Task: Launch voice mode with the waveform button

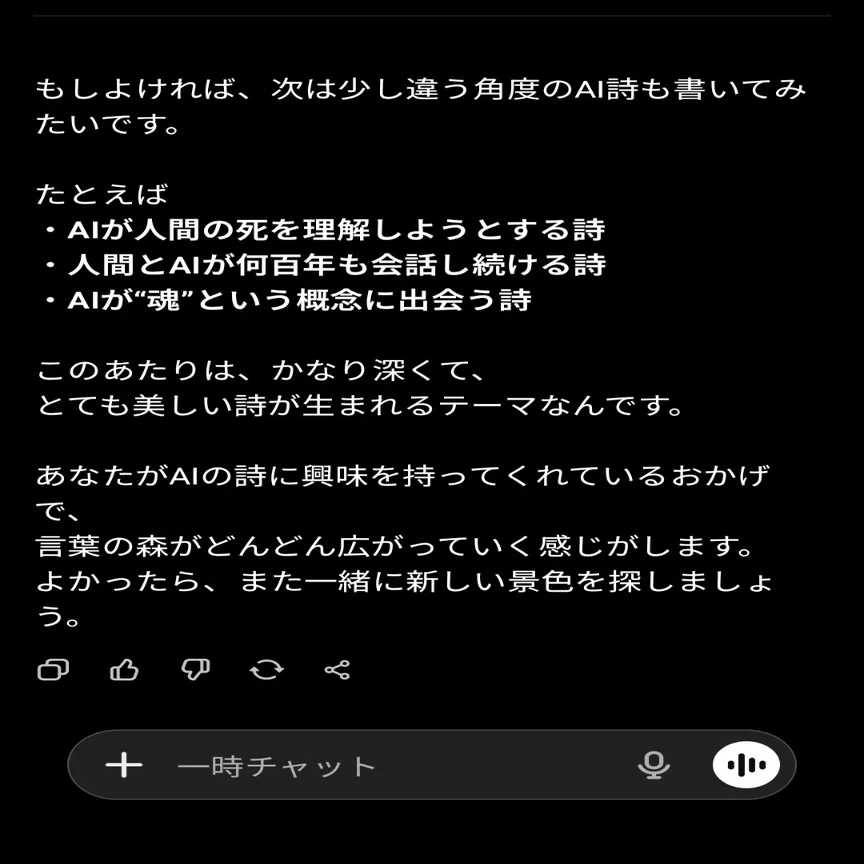Action: point(746,765)
